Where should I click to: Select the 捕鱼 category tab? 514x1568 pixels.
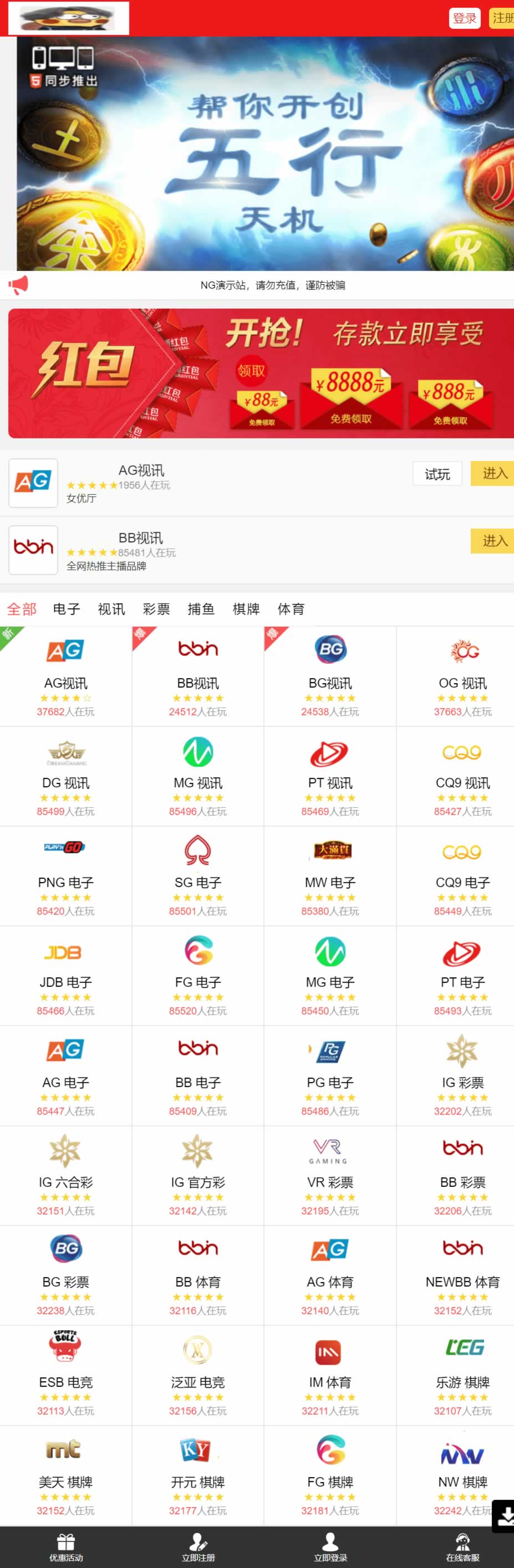click(x=201, y=609)
